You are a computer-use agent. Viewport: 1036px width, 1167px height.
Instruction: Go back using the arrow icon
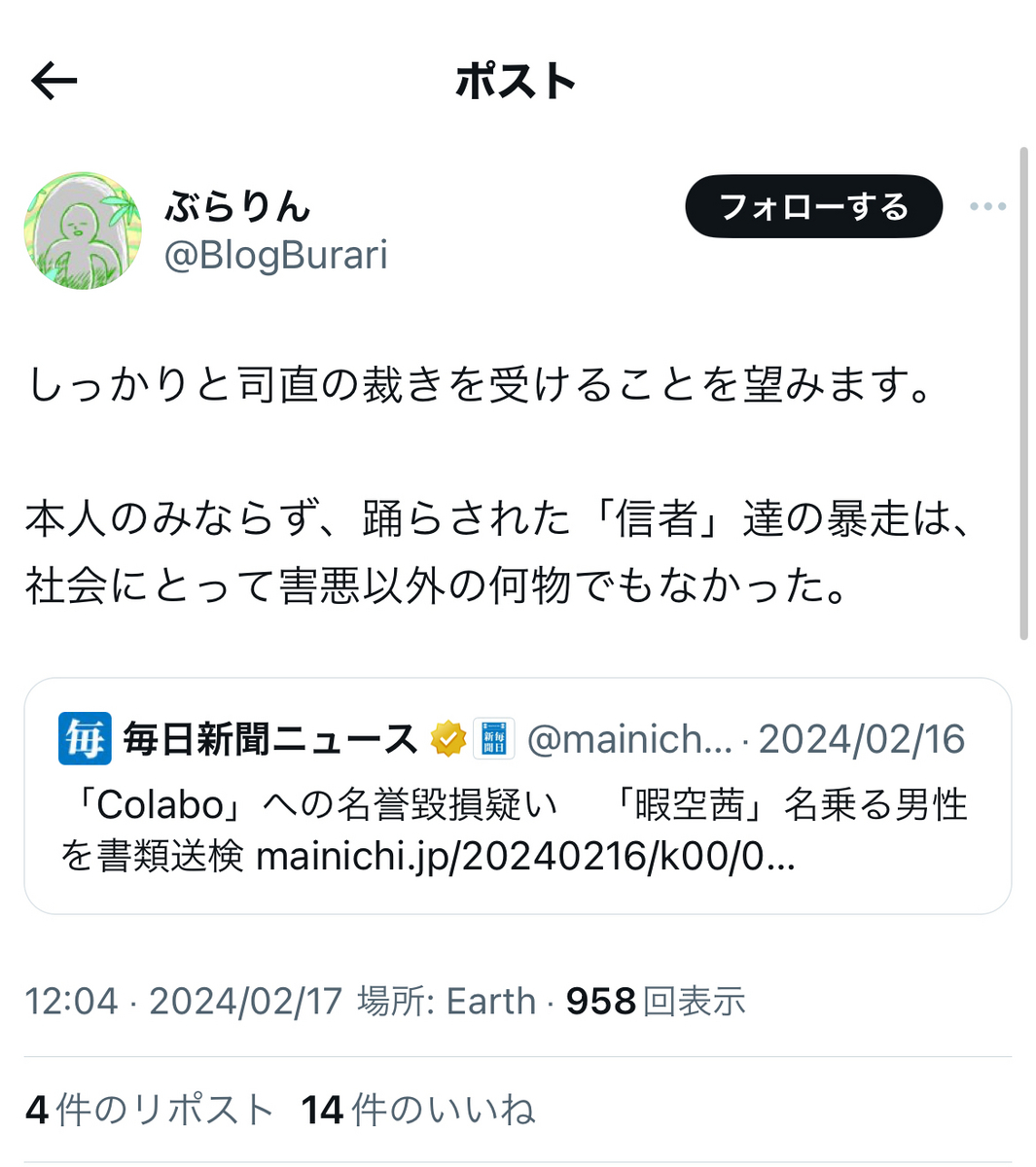pos(54,82)
